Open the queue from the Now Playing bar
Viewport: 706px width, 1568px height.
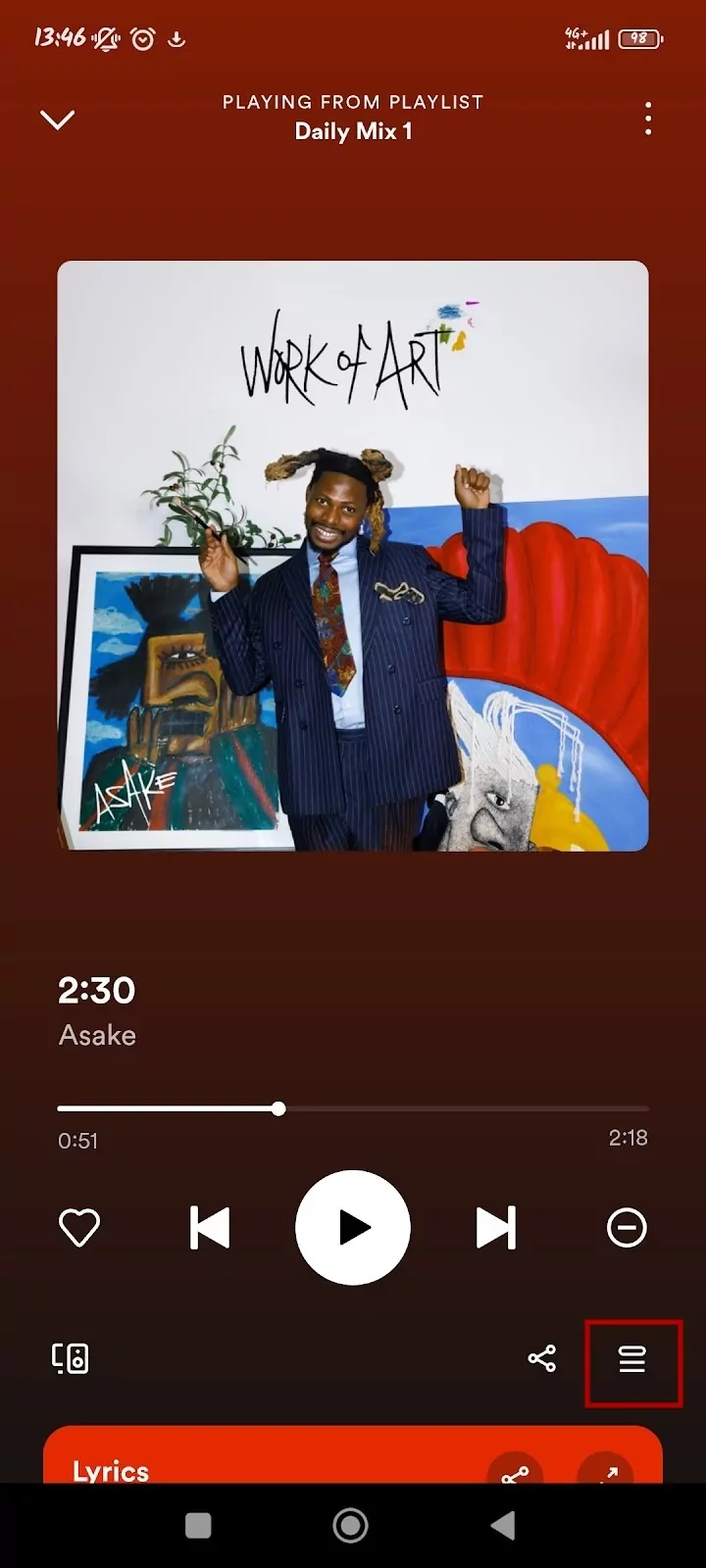tap(632, 1358)
